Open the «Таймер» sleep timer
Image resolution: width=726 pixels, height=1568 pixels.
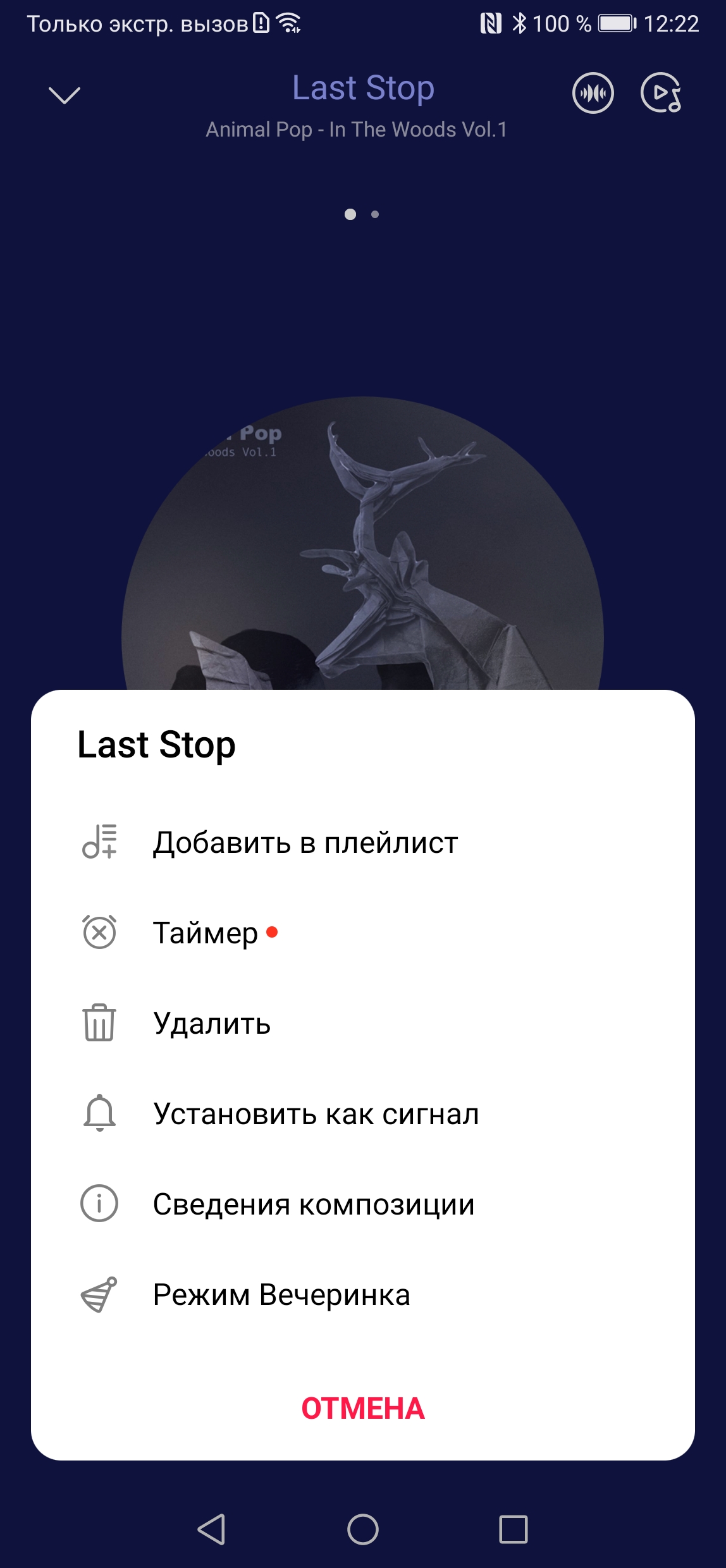206,933
